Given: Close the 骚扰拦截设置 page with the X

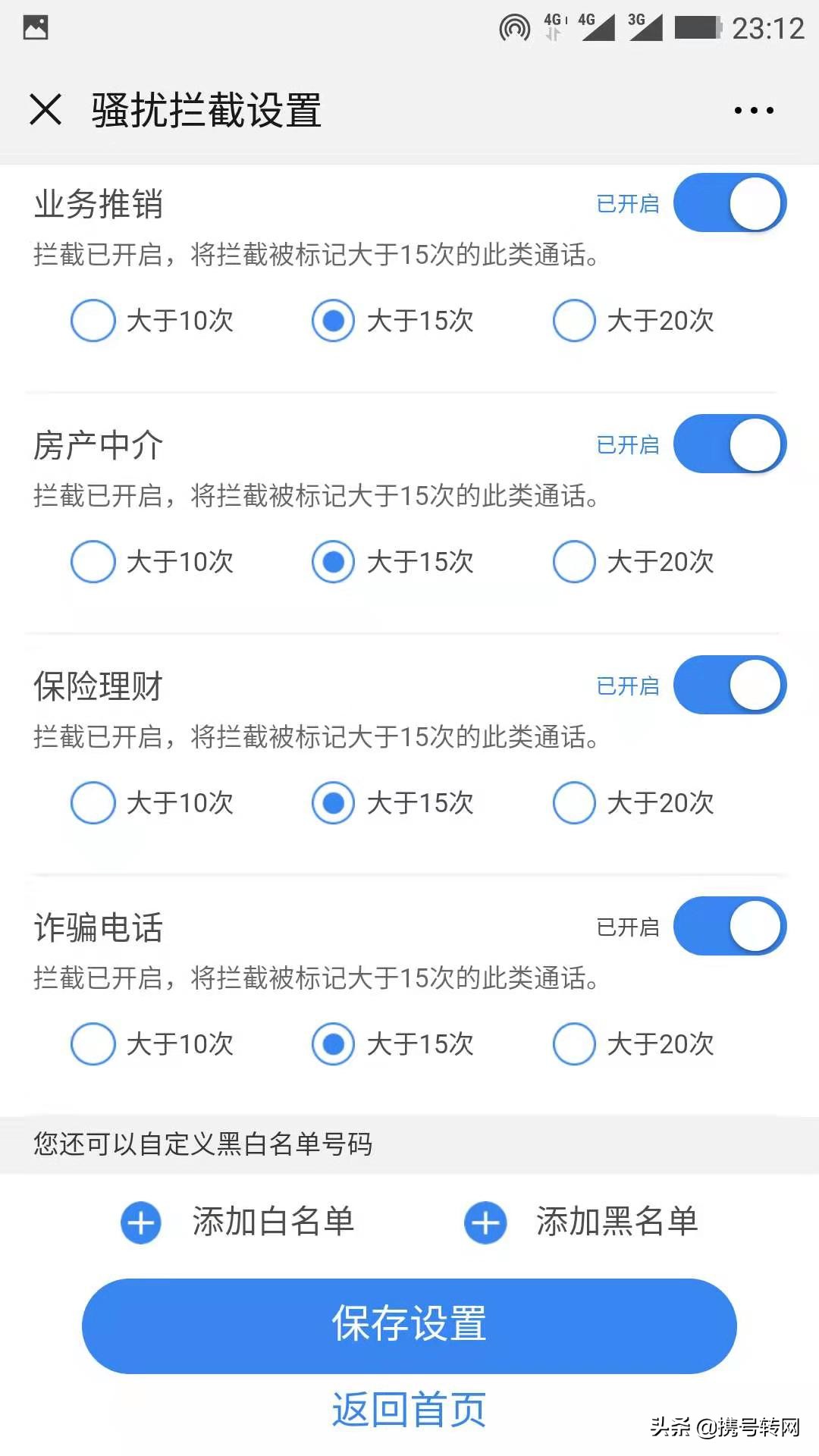Looking at the screenshot, I should click(x=47, y=110).
